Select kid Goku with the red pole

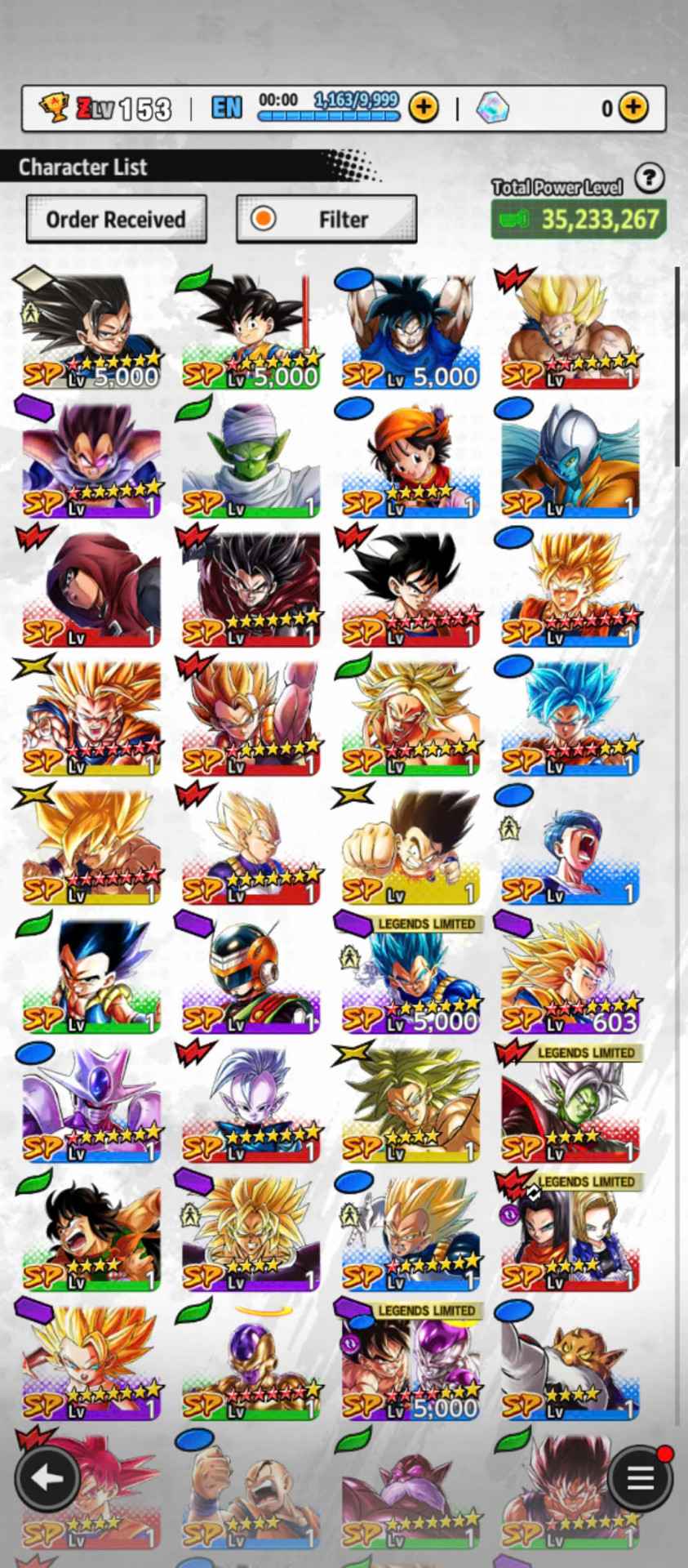point(249,331)
